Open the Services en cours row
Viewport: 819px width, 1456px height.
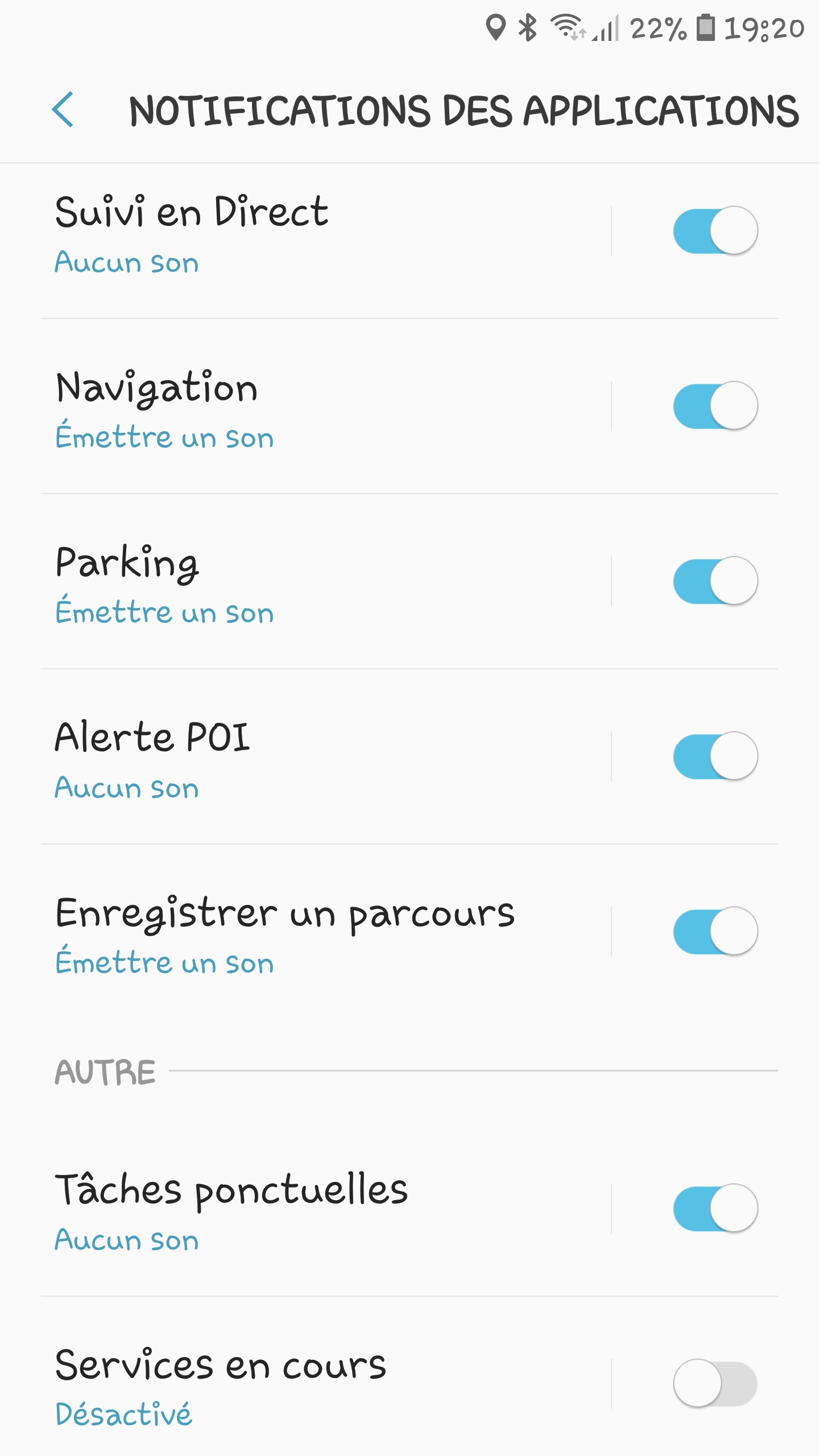click(x=326, y=1384)
